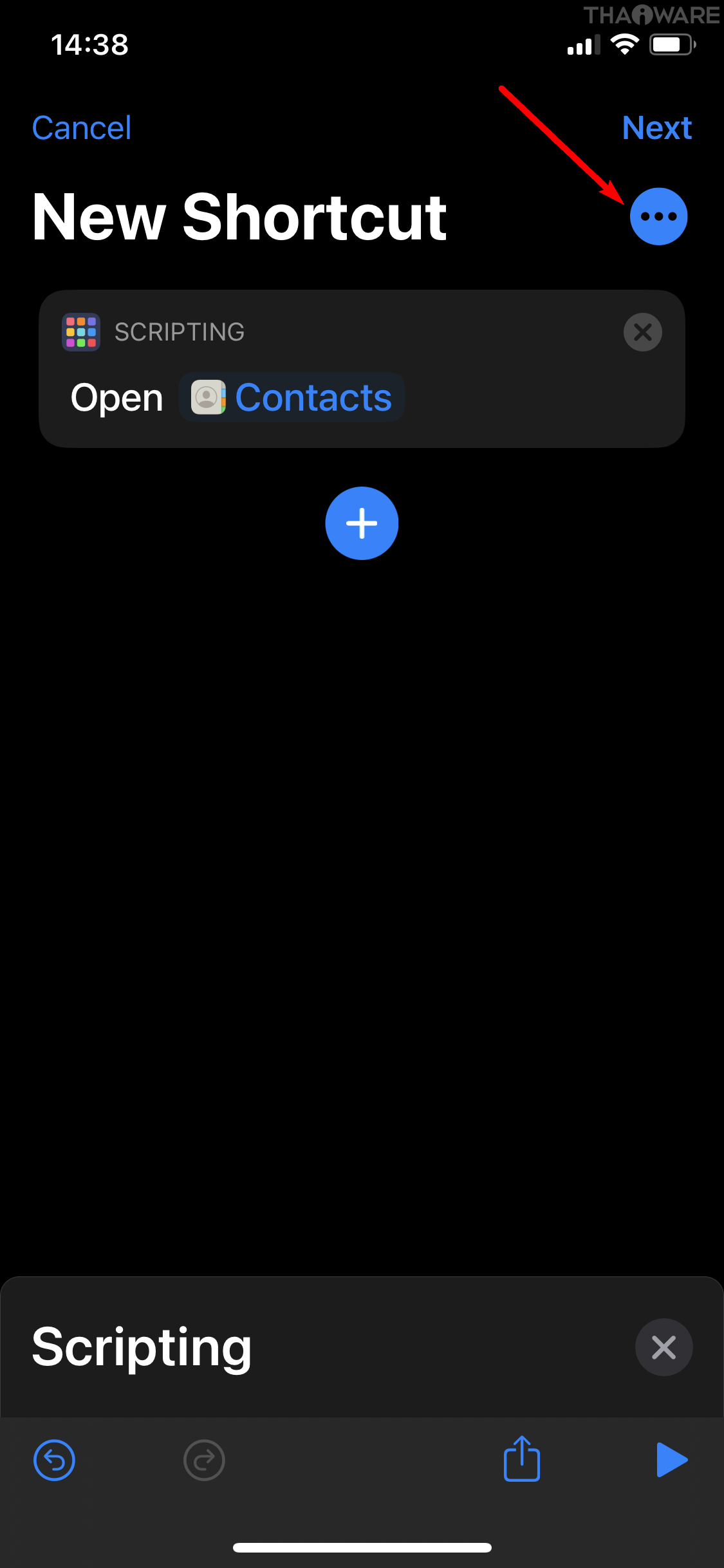
Task: Tap Next to continue
Action: pos(656,128)
